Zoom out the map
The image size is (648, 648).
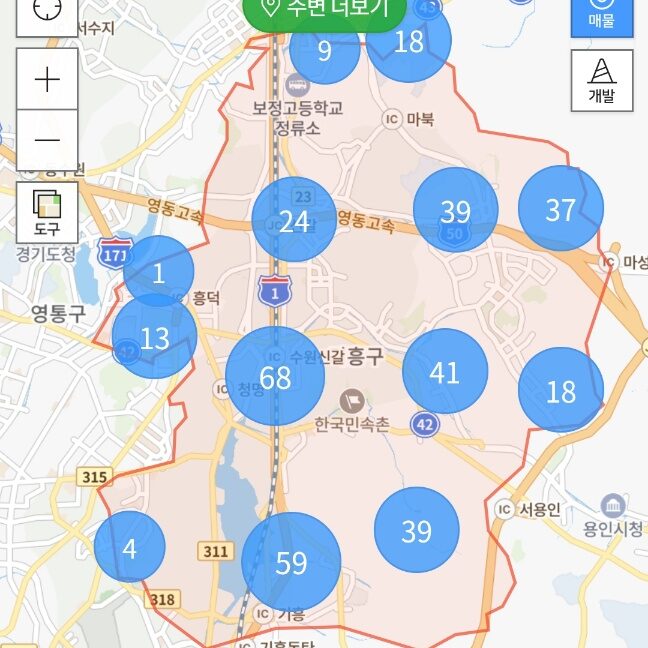click(47, 139)
